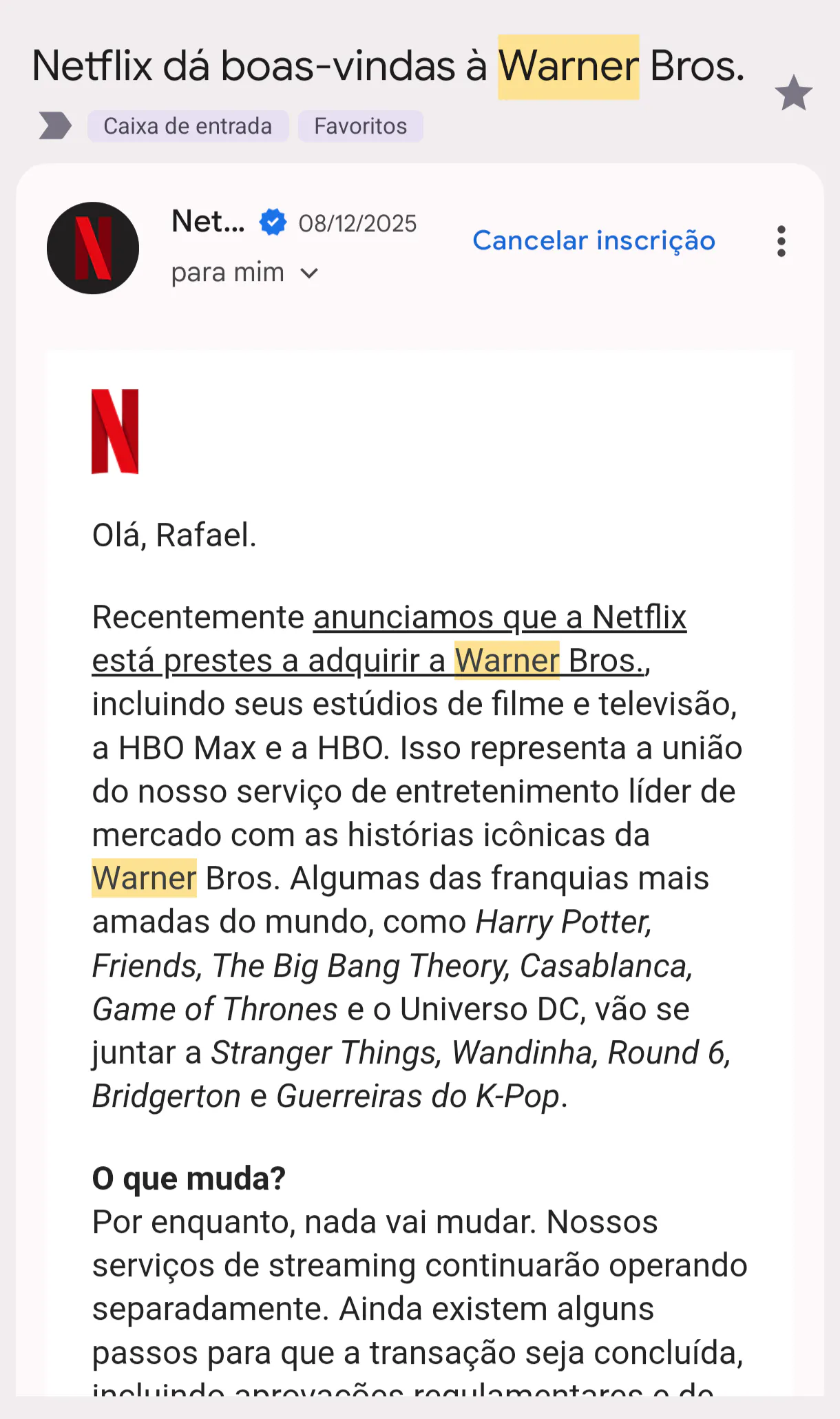Open the message overflow menu
Screen dimensions: 840x1419
coord(781,241)
